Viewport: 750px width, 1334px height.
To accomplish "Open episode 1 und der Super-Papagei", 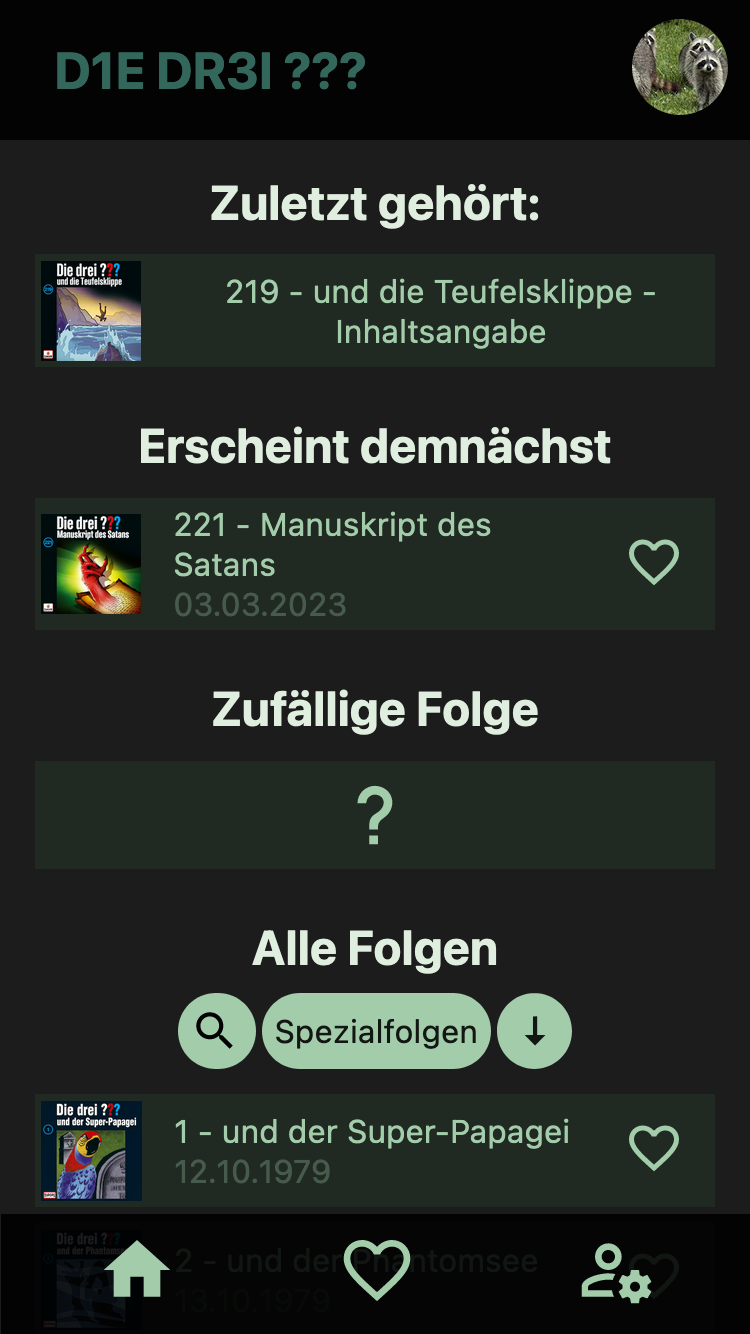I will tap(372, 1131).
